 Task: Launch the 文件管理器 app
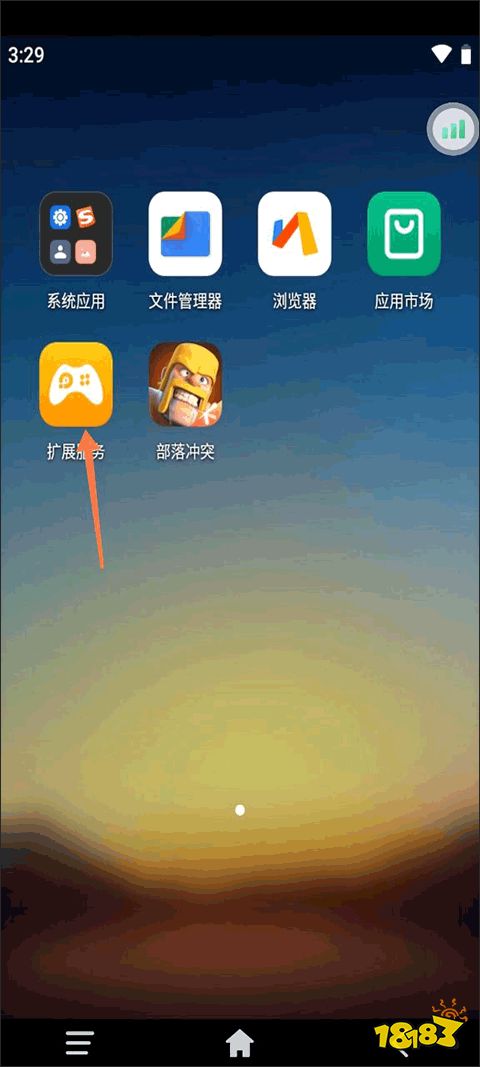tap(185, 234)
